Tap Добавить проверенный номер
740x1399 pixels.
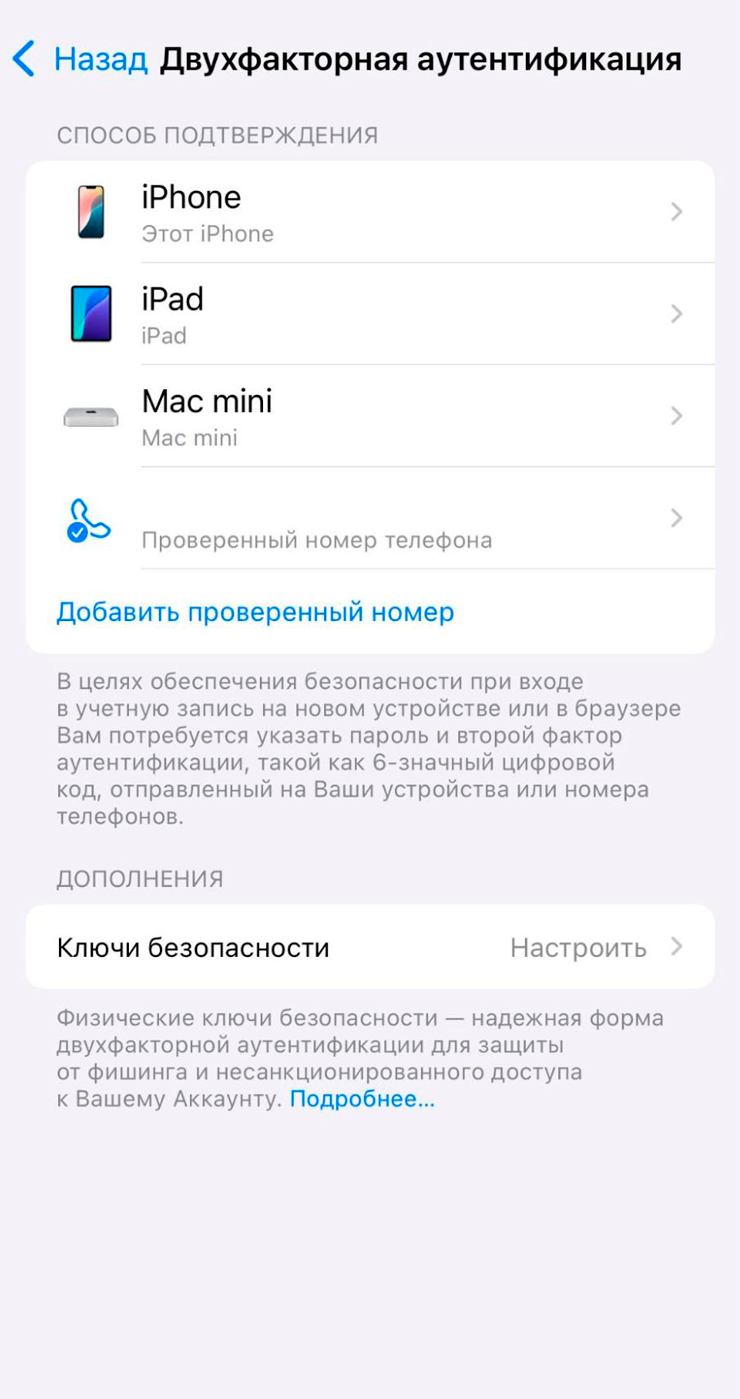(x=255, y=612)
